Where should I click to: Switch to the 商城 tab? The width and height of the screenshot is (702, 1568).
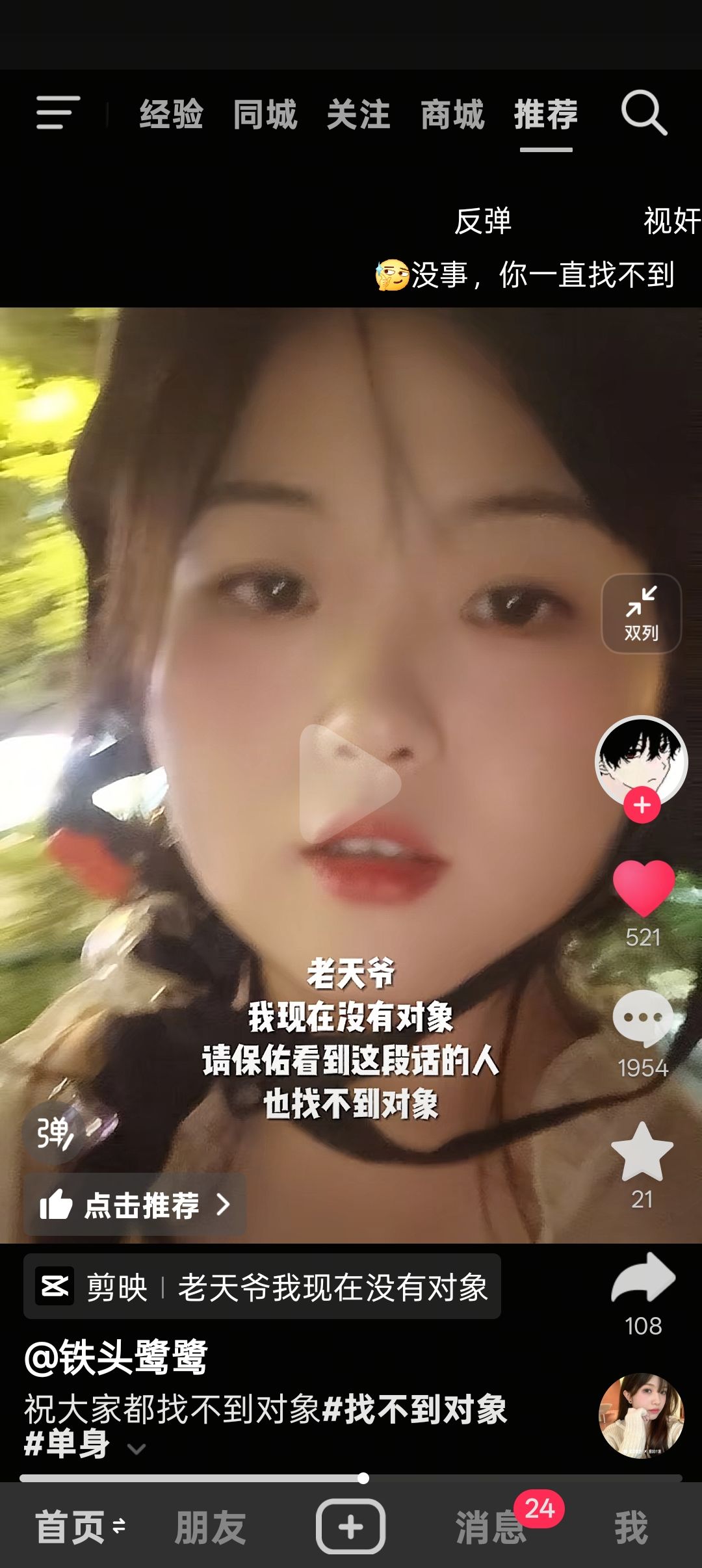click(x=452, y=114)
